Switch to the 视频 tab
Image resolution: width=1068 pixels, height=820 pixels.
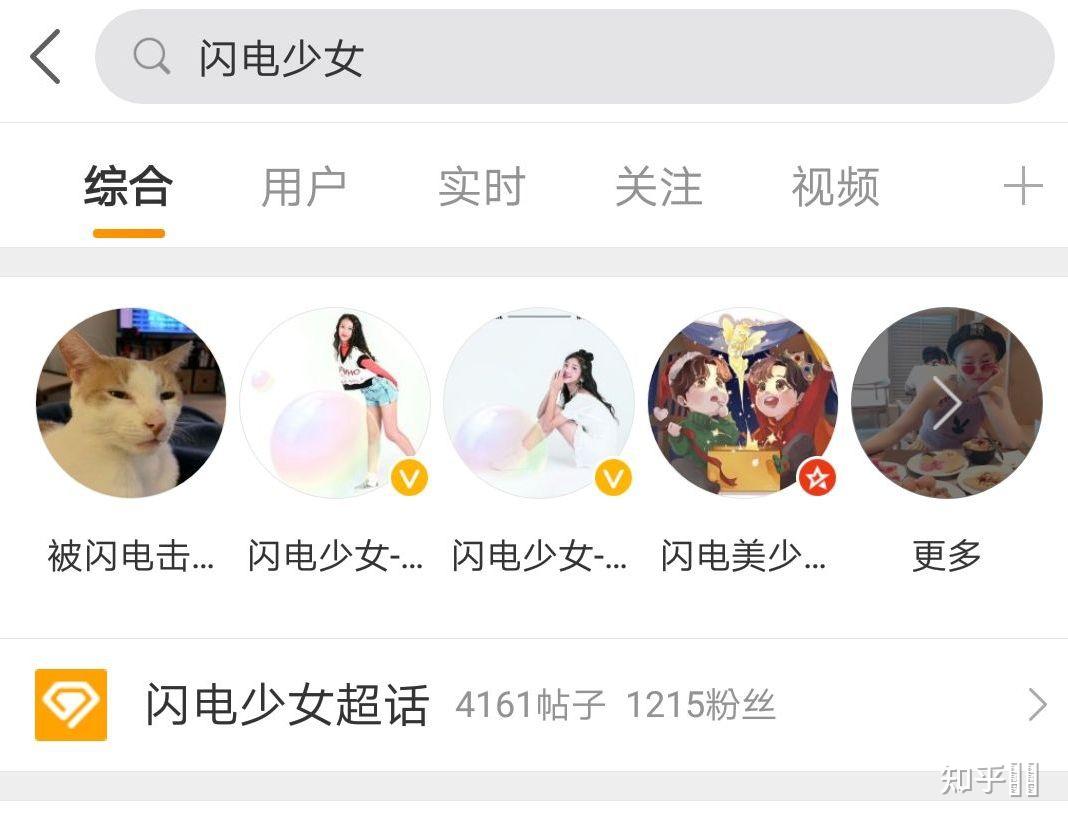click(x=835, y=187)
